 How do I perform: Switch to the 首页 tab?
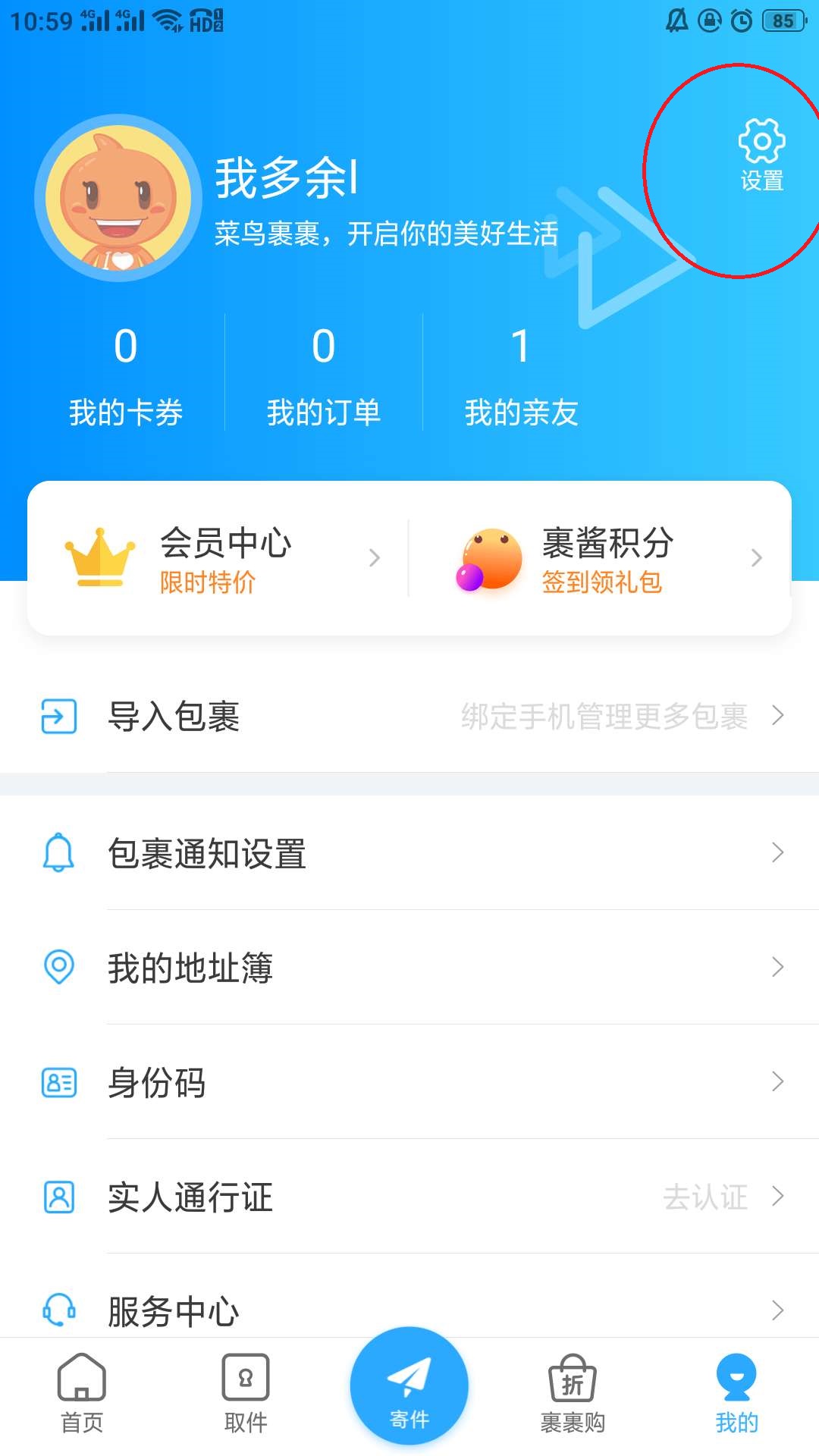pos(82,1392)
